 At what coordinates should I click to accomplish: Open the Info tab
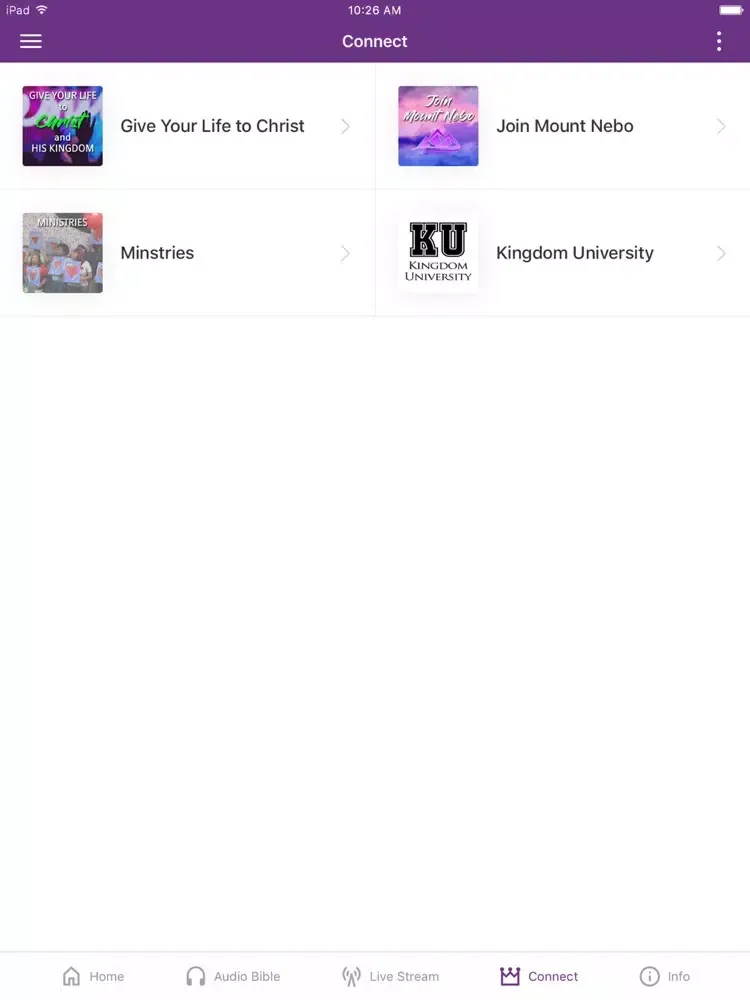point(665,976)
